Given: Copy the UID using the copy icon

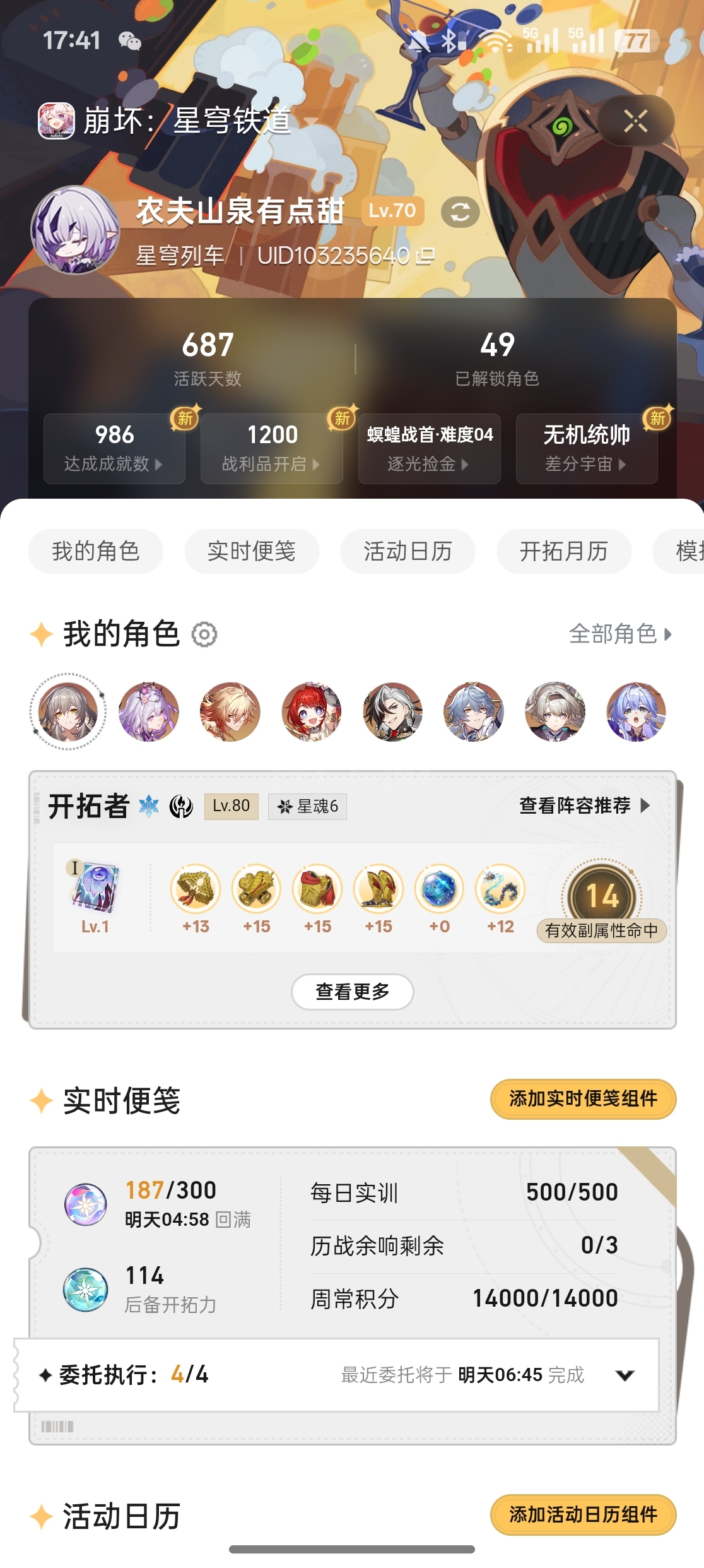Looking at the screenshot, I should click(x=426, y=256).
